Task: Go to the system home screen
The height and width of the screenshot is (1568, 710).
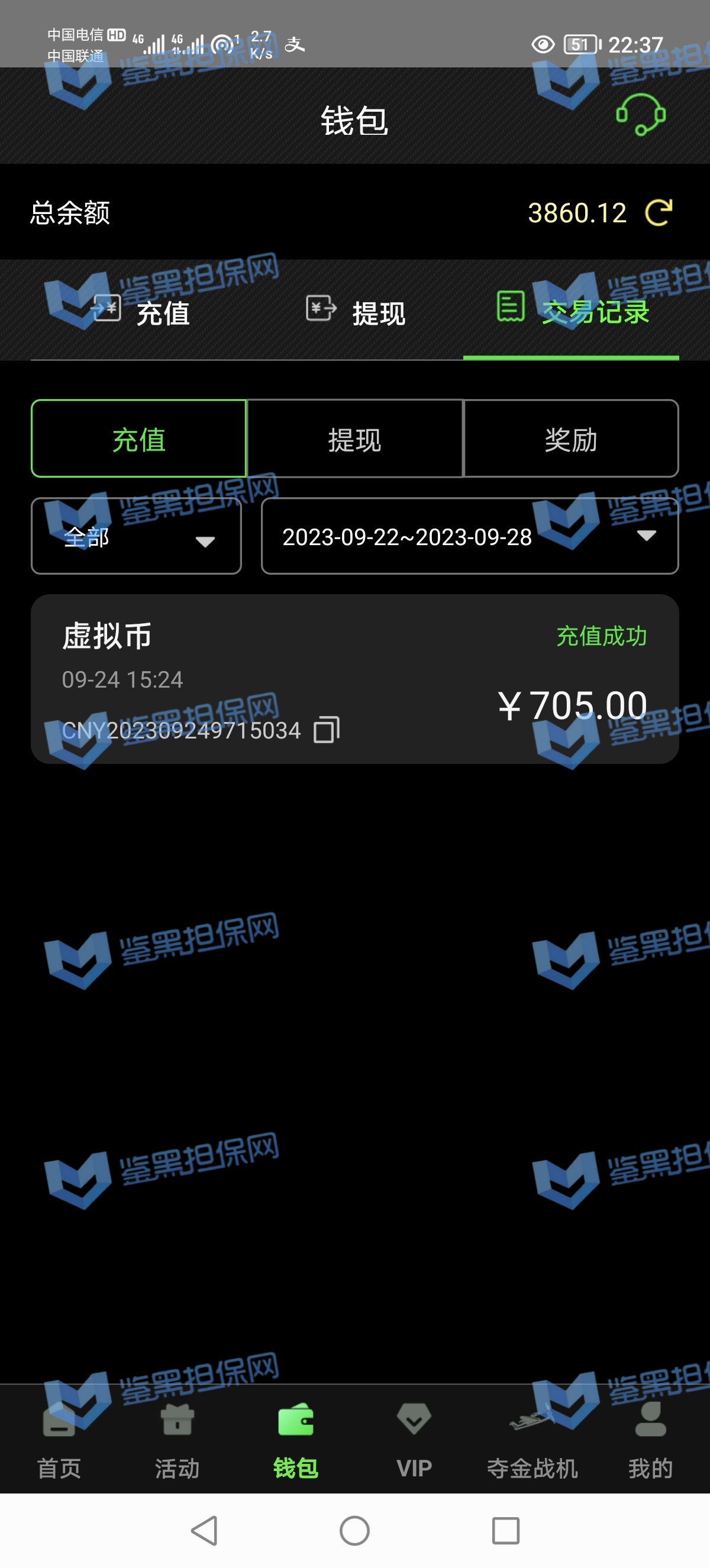Action: pos(355,1530)
